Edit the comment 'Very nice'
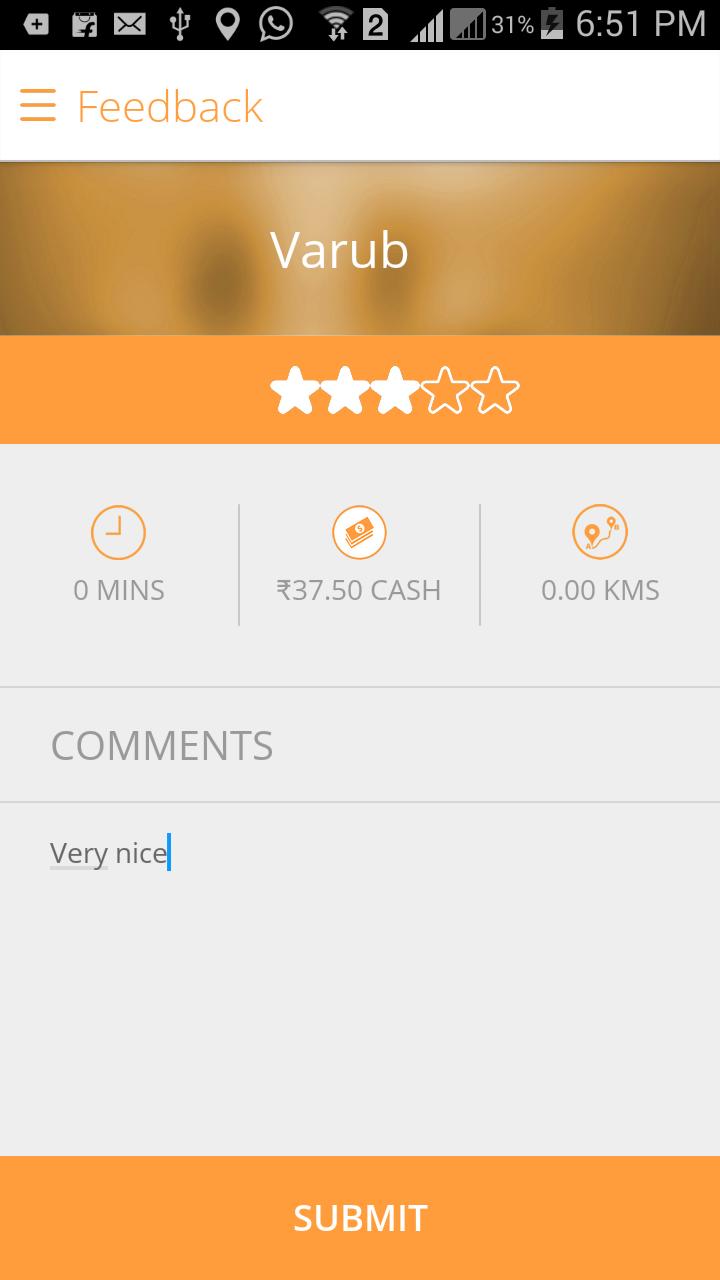The width and height of the screenshot is (720, 1280). (x=108, y=854)
